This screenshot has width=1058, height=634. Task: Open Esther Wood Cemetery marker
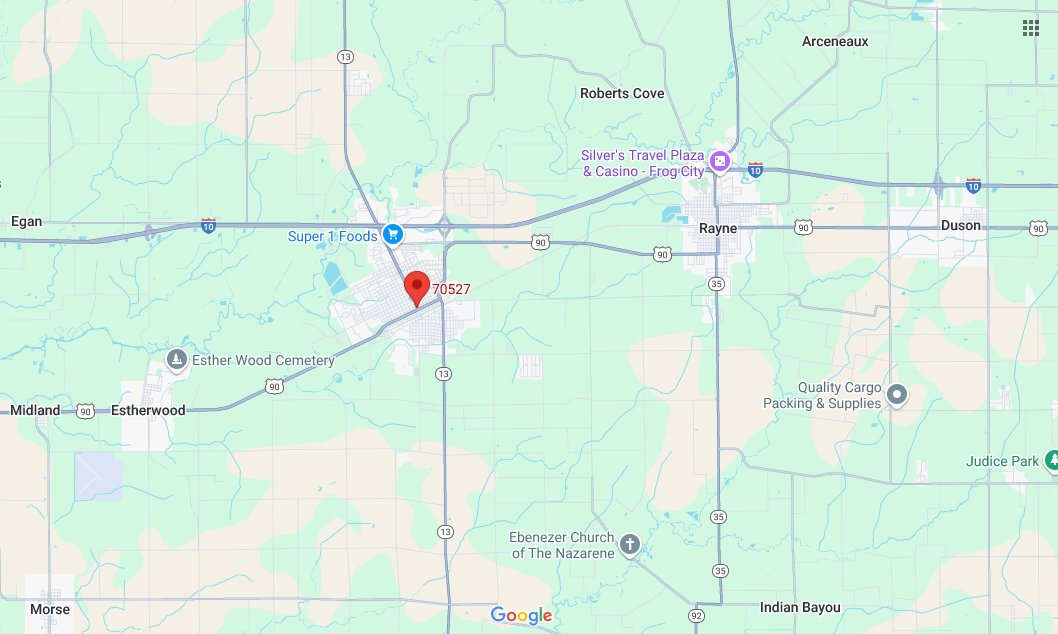coord(177,360)
